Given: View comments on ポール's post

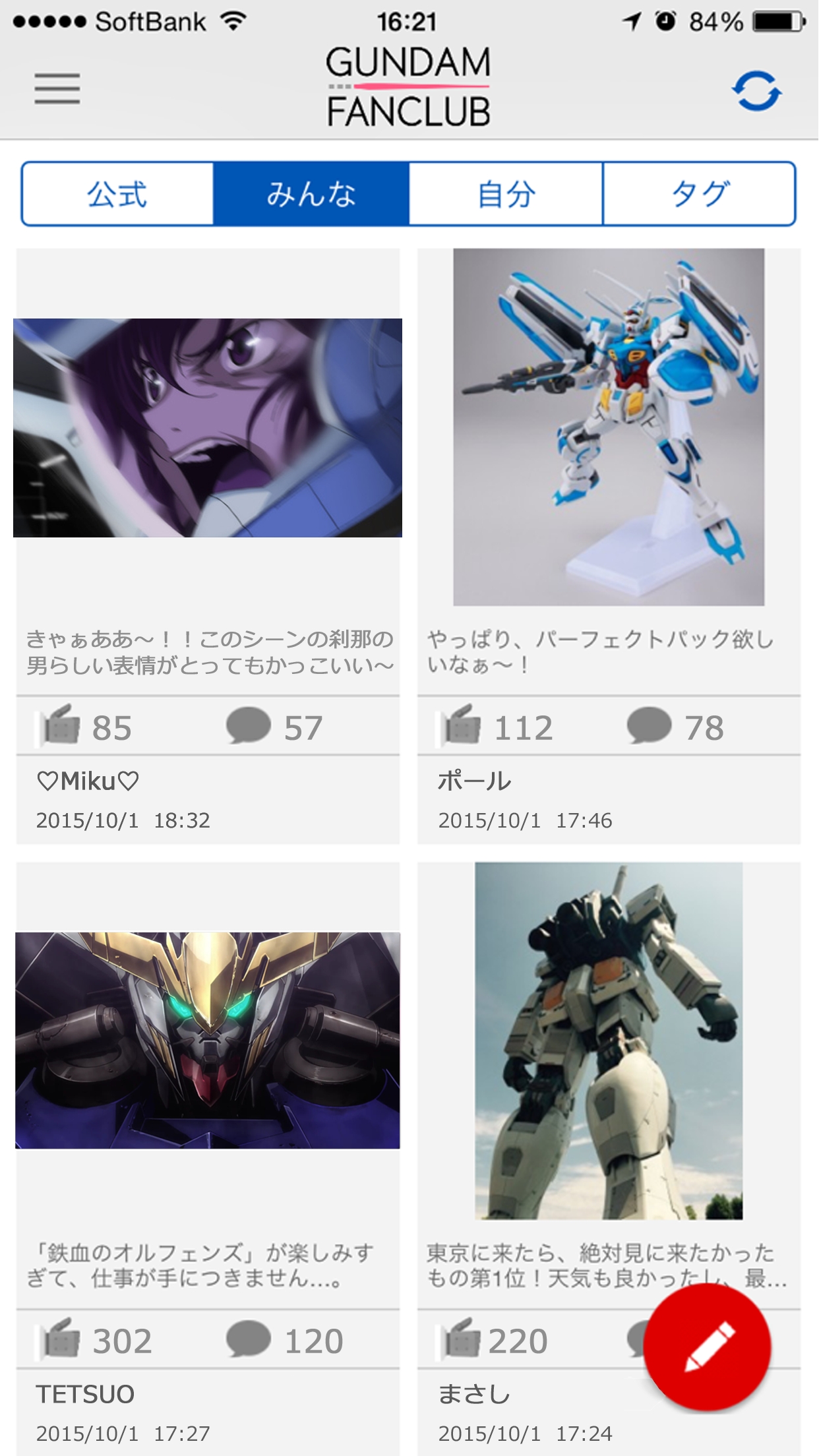Looking at the screenshot, I should [x=649, y=726].
